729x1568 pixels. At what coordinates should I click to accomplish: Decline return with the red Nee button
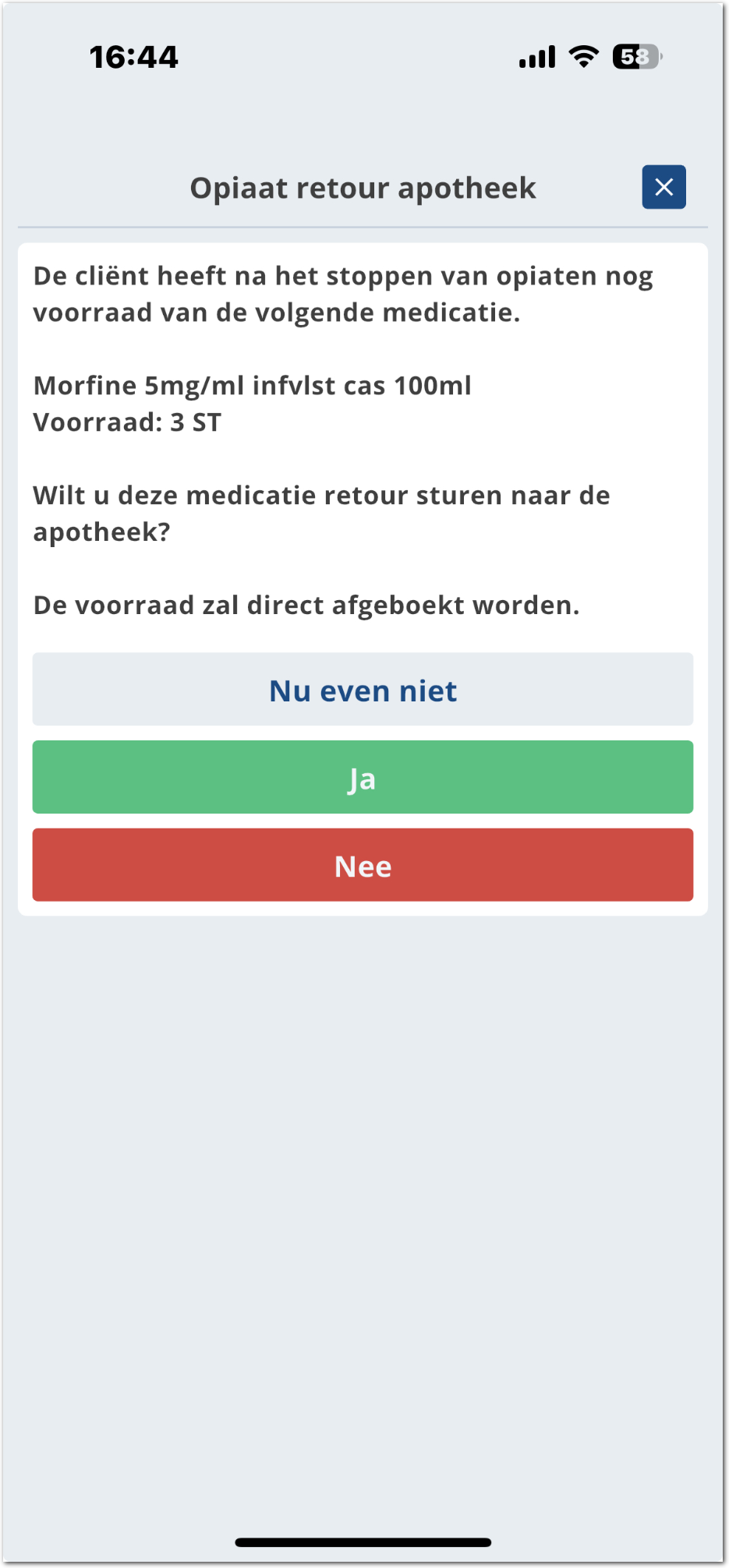tap(363, 865)
